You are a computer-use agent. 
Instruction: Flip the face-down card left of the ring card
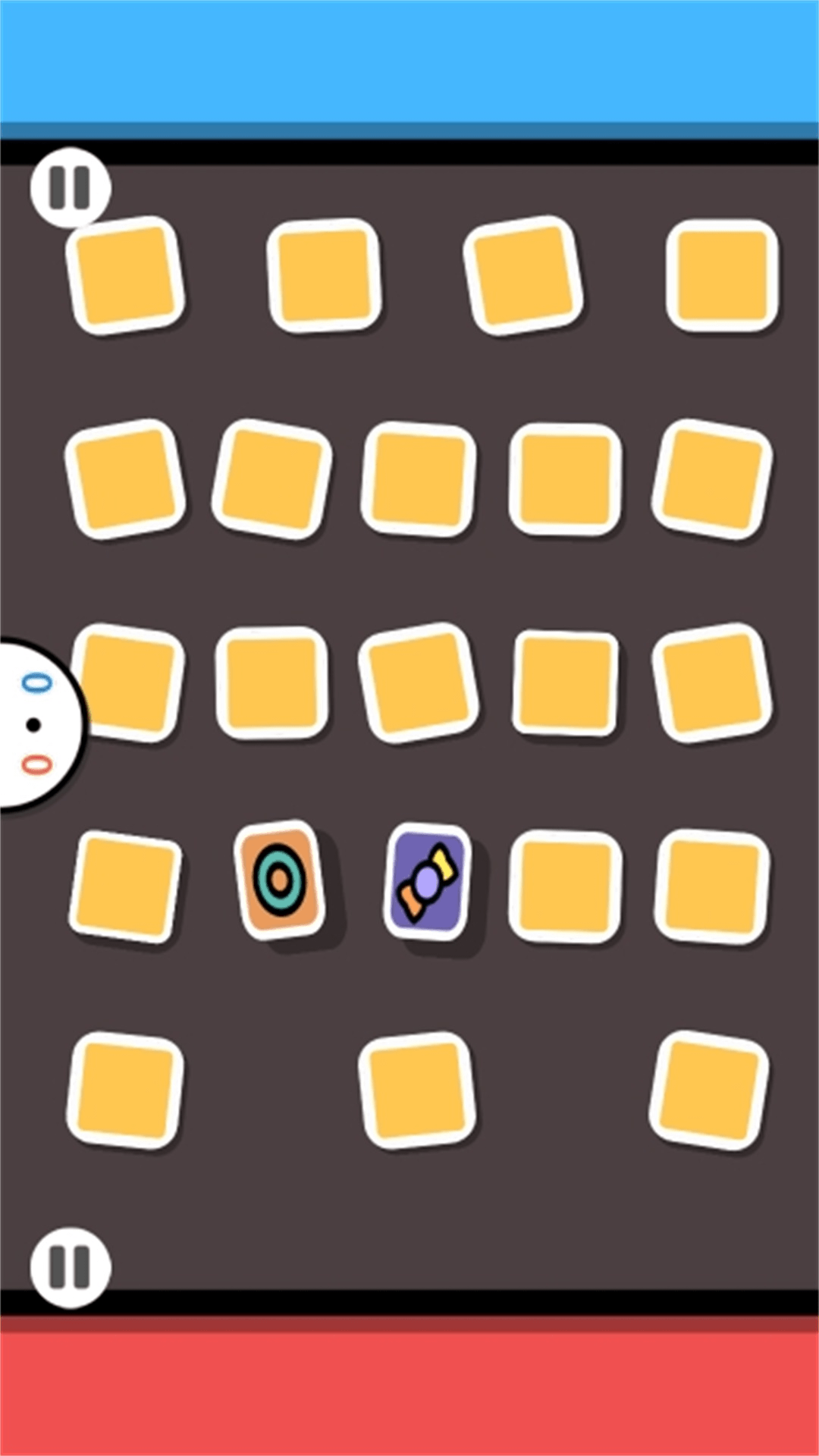[125, 886]
